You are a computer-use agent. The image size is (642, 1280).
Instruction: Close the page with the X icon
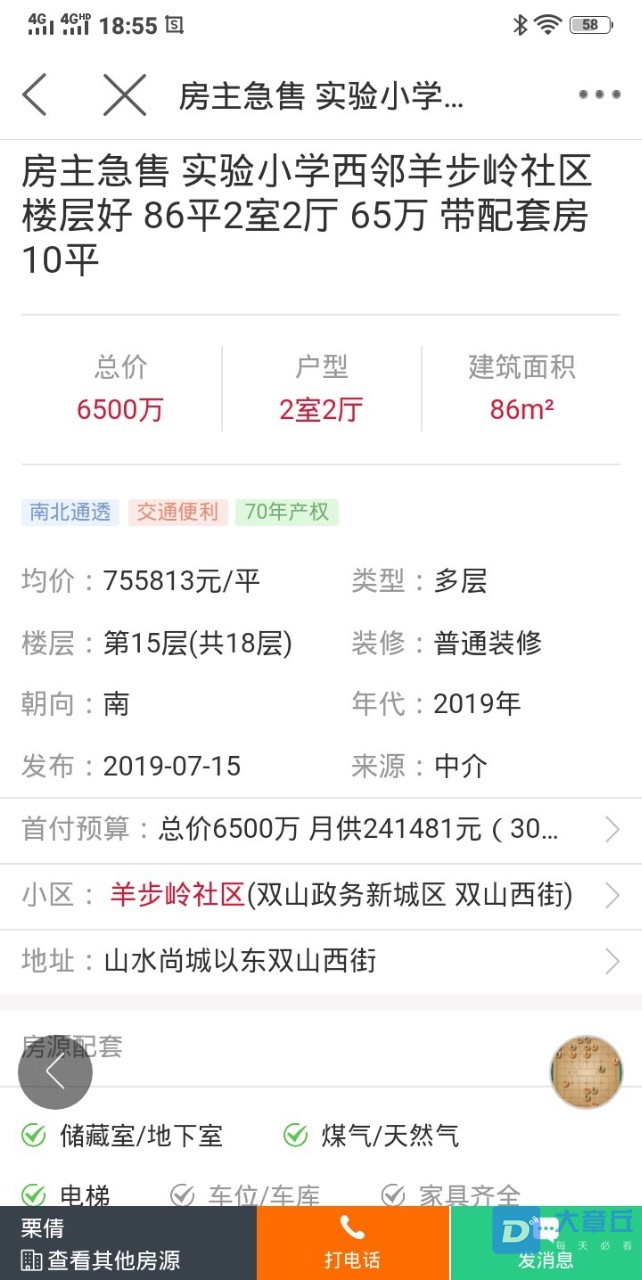pyautogui.click(x=125, y=95)
